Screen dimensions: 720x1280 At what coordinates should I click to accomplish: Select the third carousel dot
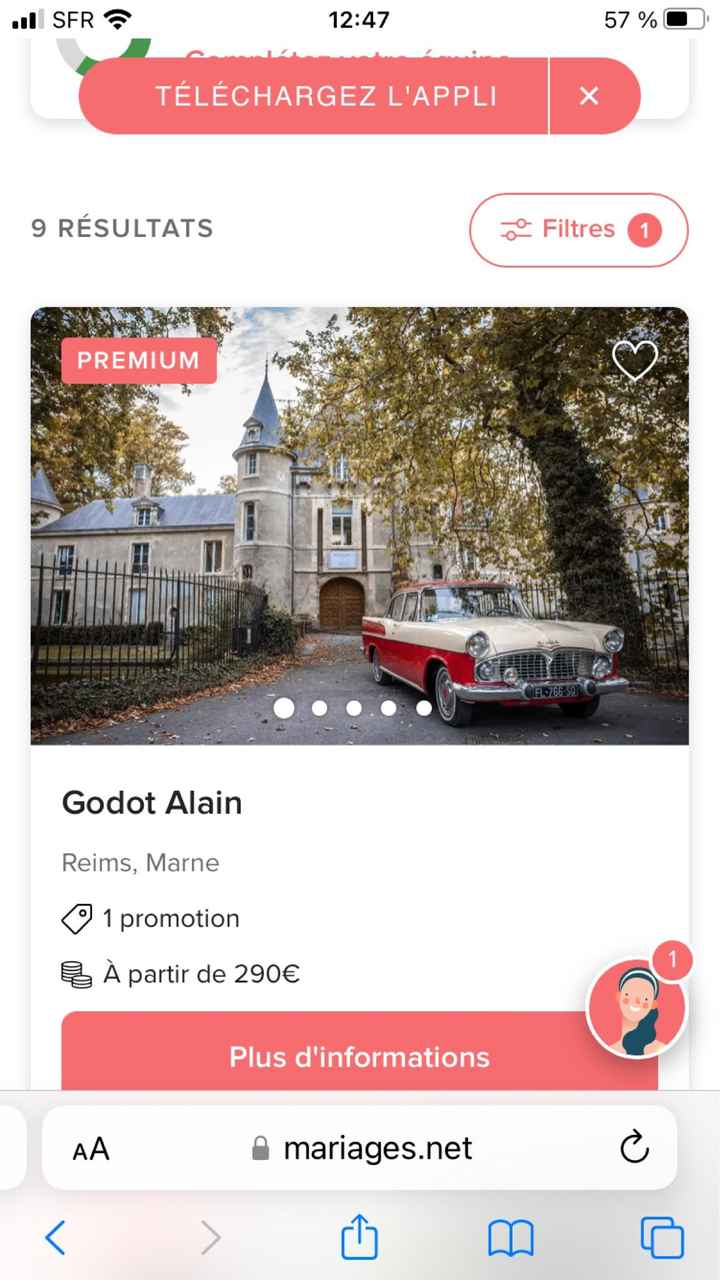coord(354,708)
